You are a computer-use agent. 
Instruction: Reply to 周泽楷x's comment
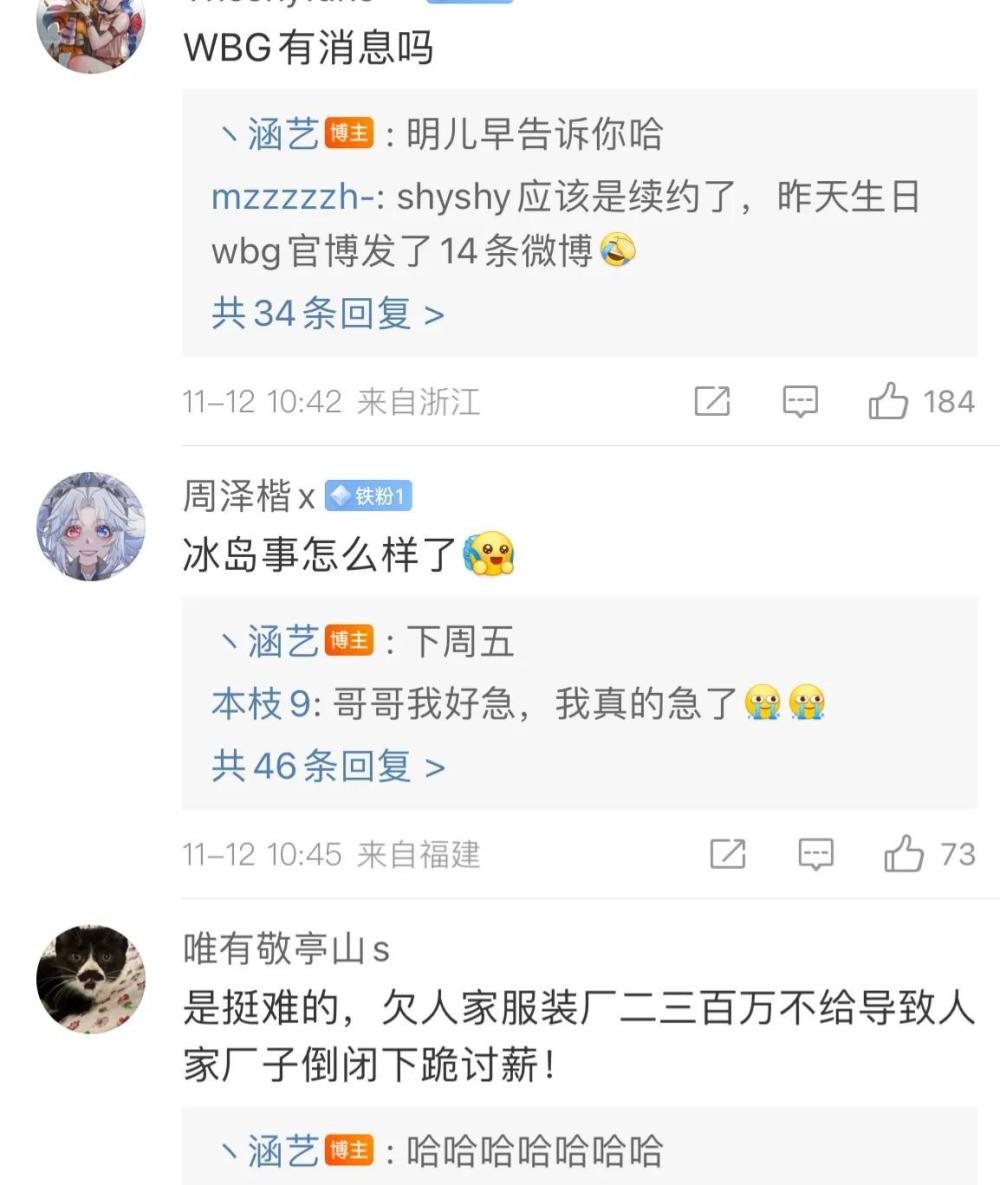816,855
